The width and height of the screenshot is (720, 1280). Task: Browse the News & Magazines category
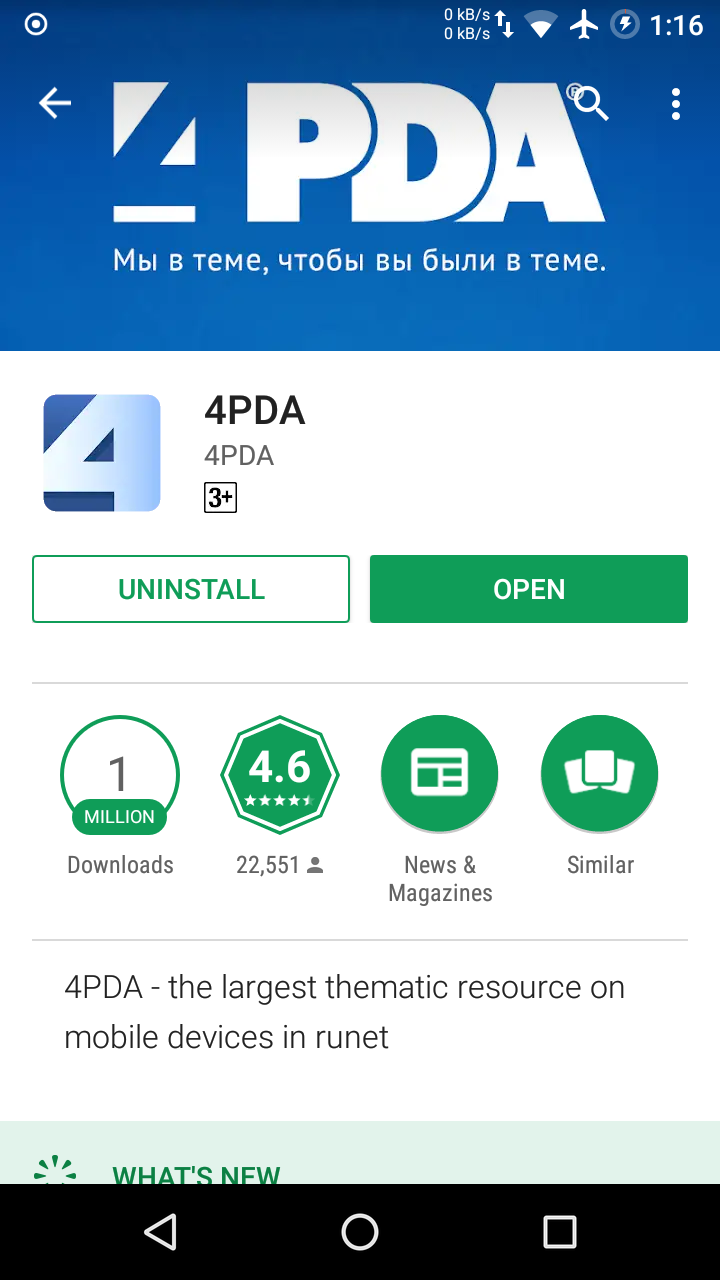440,775
